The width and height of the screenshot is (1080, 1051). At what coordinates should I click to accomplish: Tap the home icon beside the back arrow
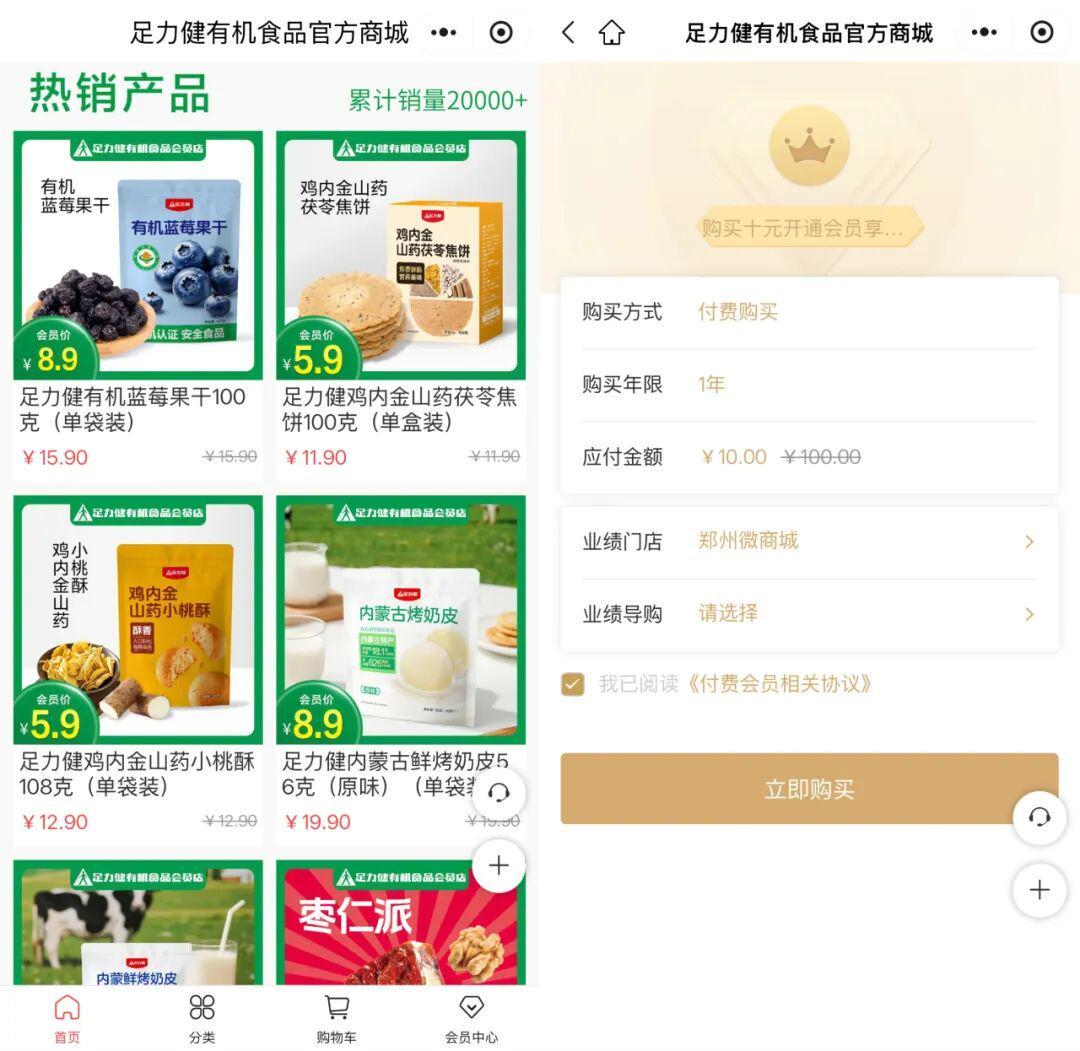point(611,33)
